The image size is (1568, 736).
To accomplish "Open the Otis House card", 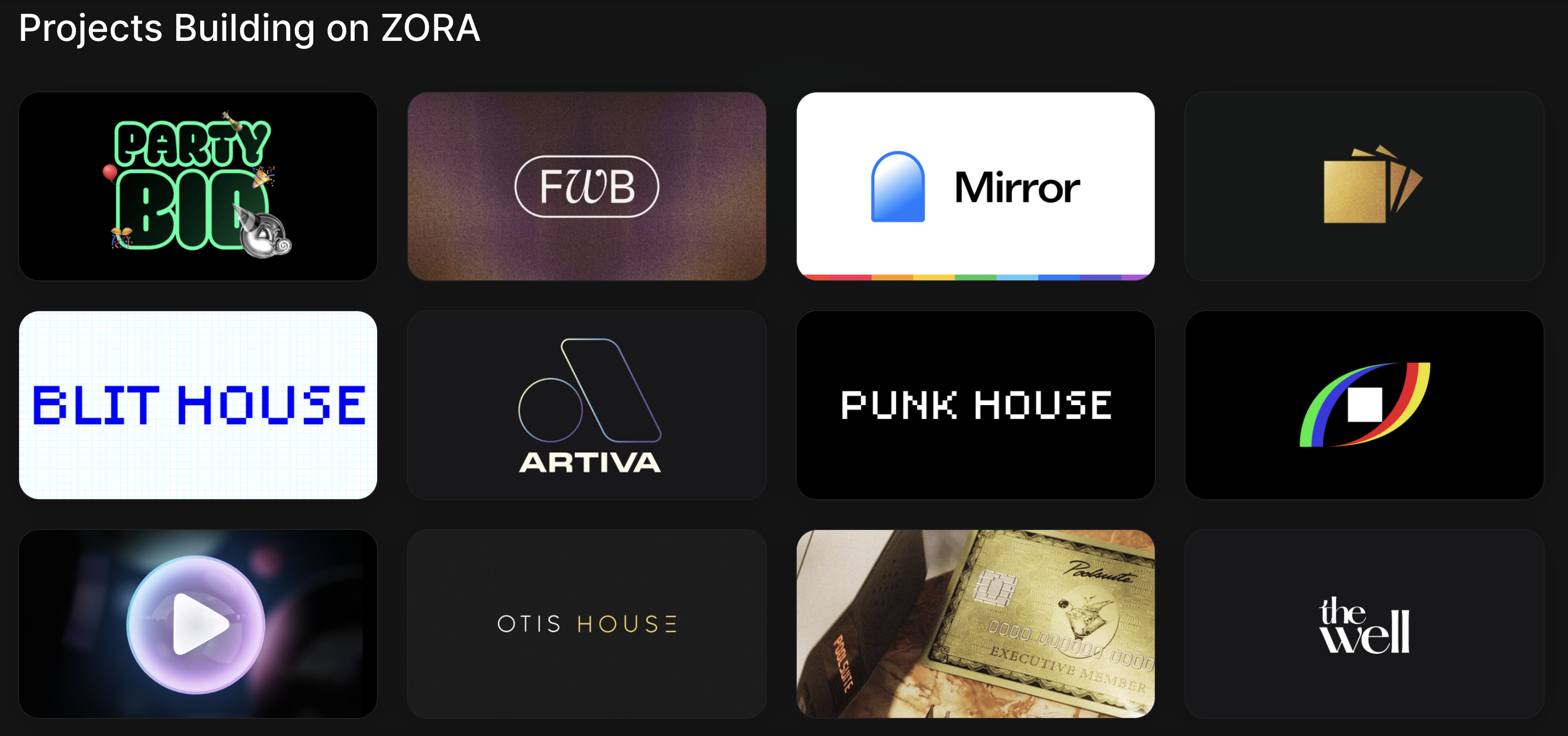I will tap(586, 623).
